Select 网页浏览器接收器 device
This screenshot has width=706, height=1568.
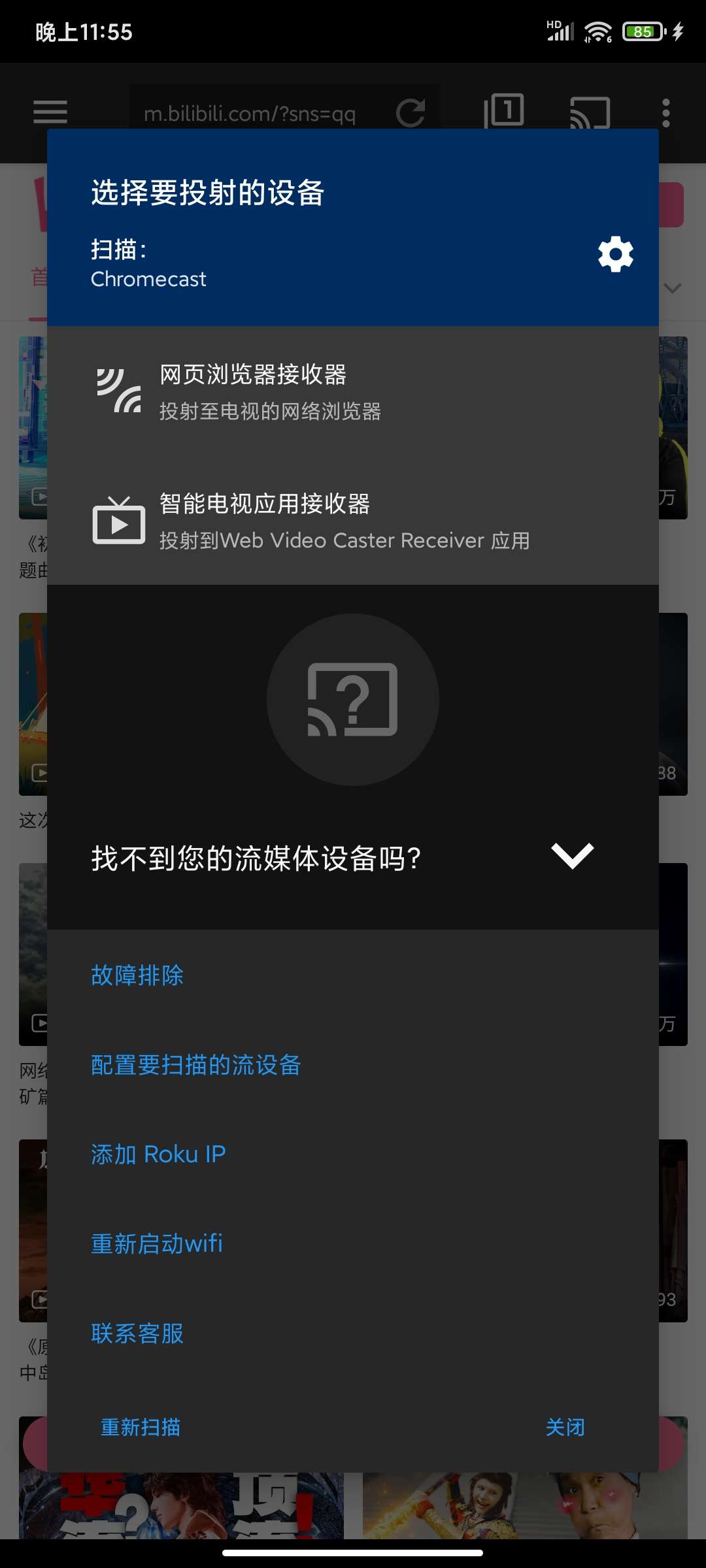pos(353,391)
